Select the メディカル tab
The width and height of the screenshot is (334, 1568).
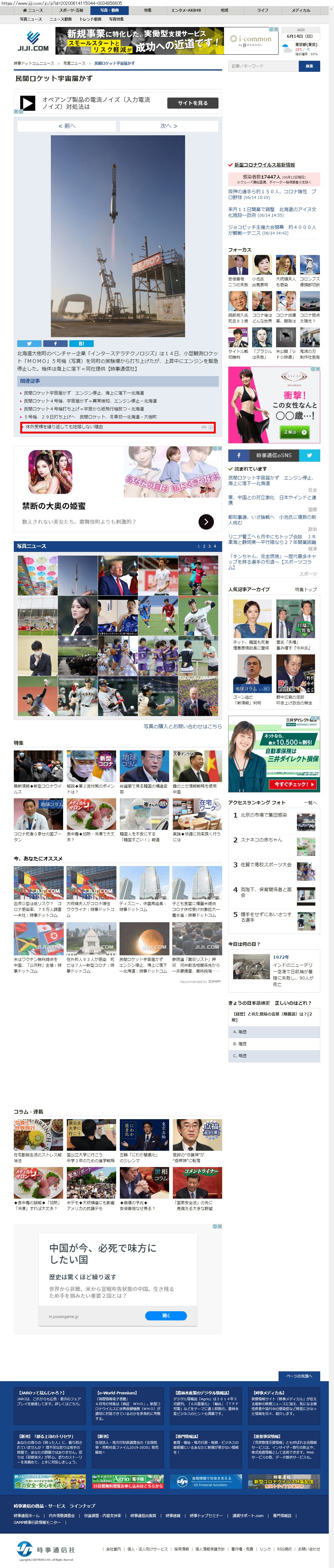pos(301,10)
